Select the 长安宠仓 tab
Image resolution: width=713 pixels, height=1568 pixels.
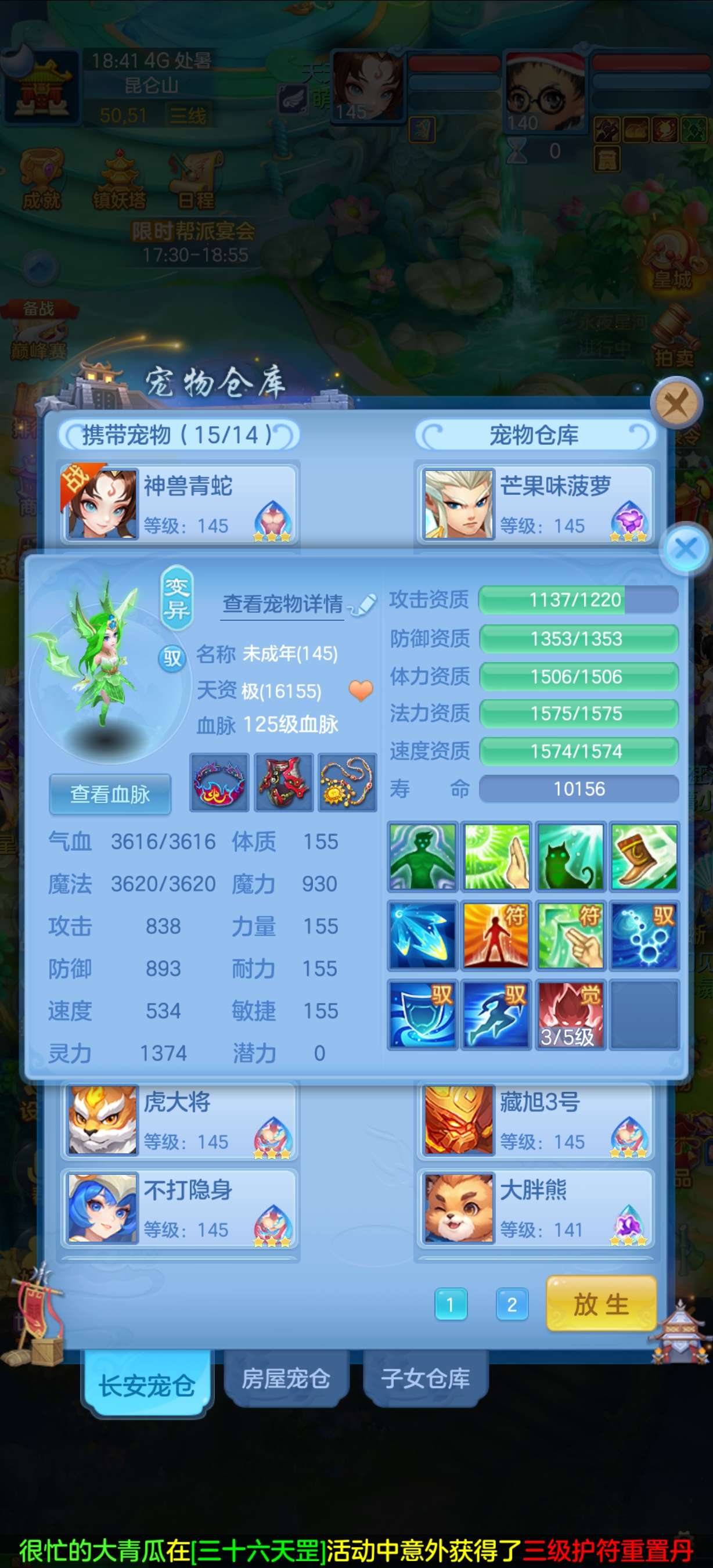(x=147, y=1383)
